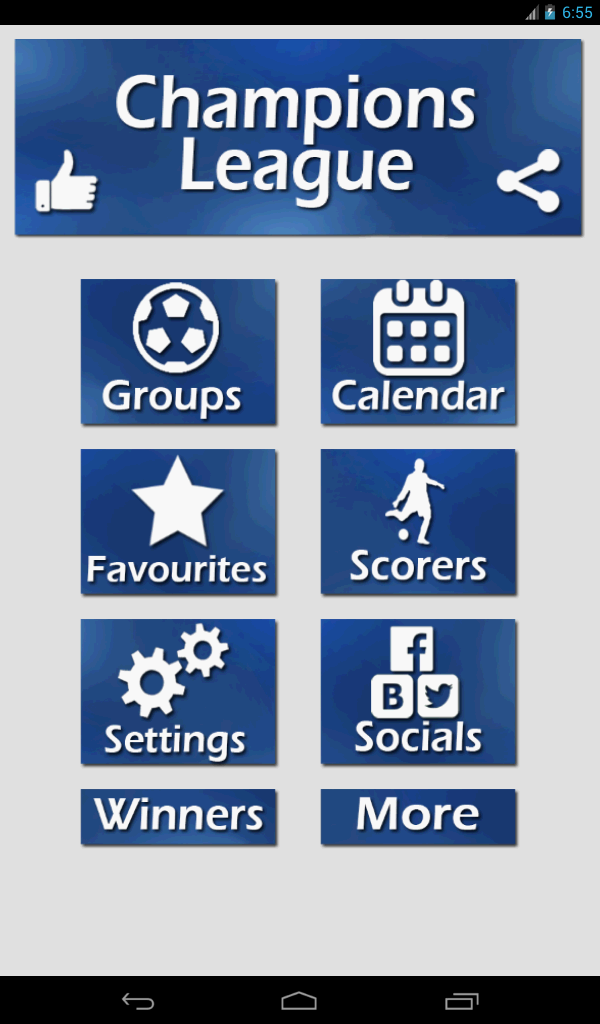Share the app via share icon

click(529, 181)
